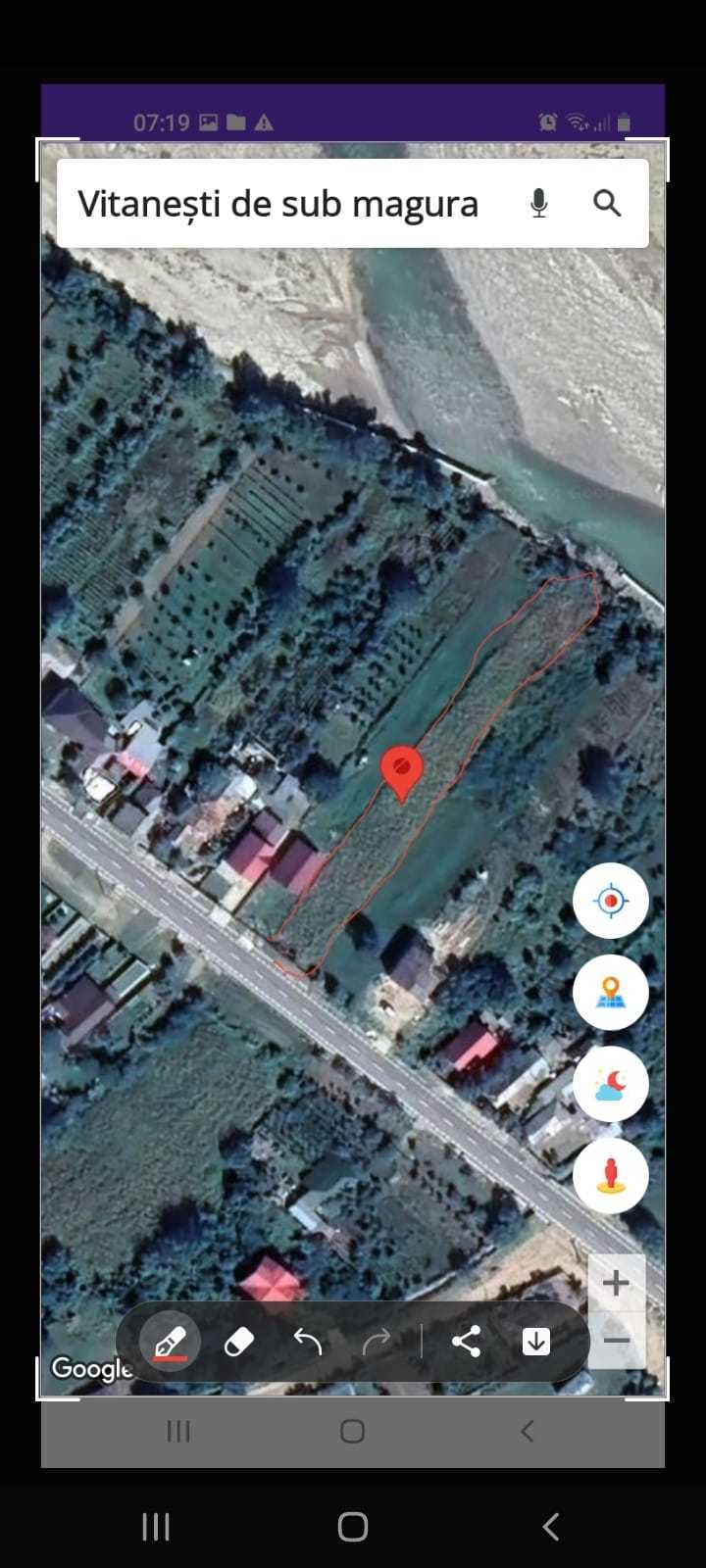Select the eraser tool
Image resolution: width=706 pixels, height=1568 pixels.
(x=239, y=1342)
